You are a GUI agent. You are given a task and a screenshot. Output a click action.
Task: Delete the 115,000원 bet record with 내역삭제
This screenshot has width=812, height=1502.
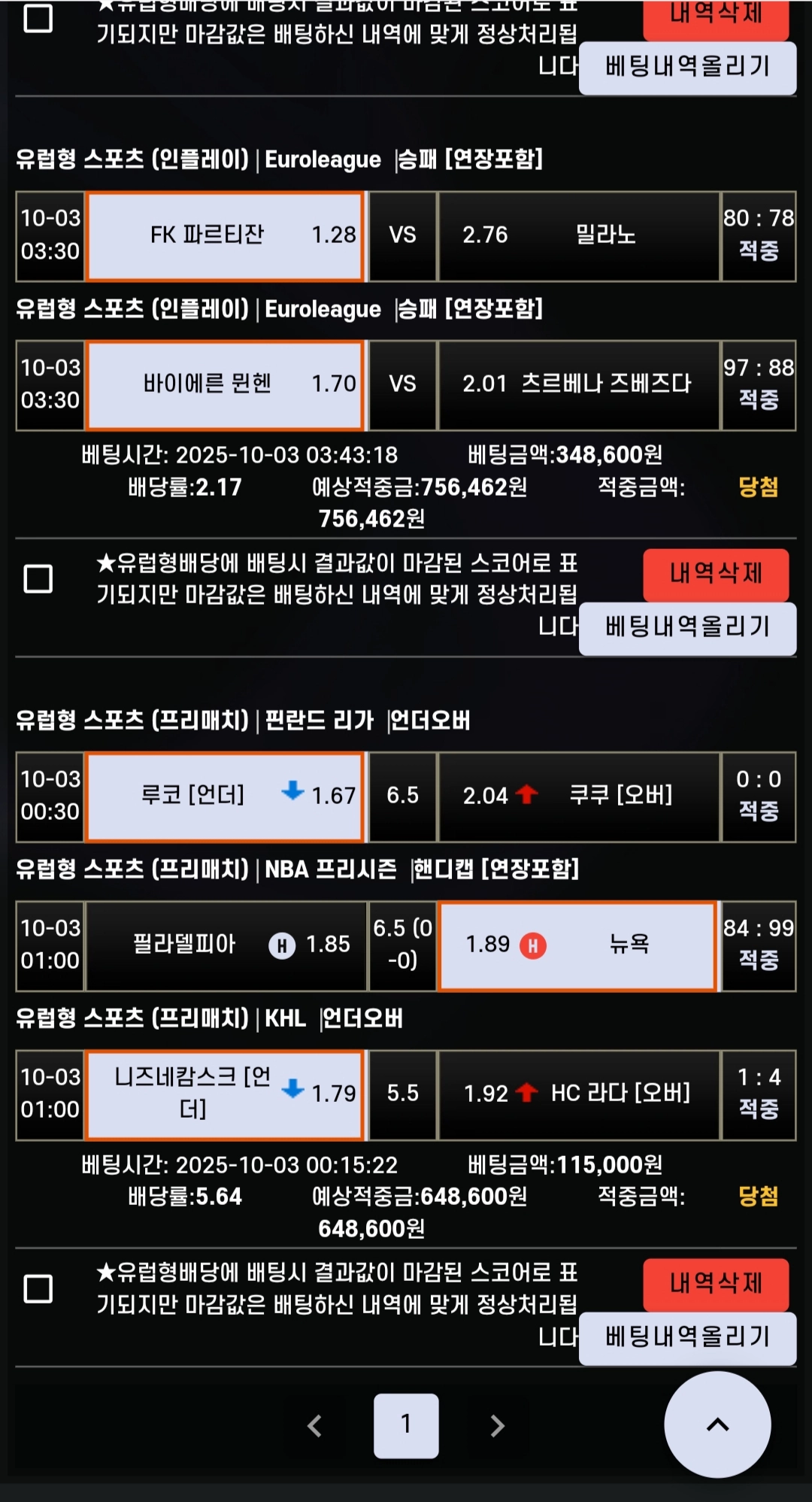[715, 1283]
